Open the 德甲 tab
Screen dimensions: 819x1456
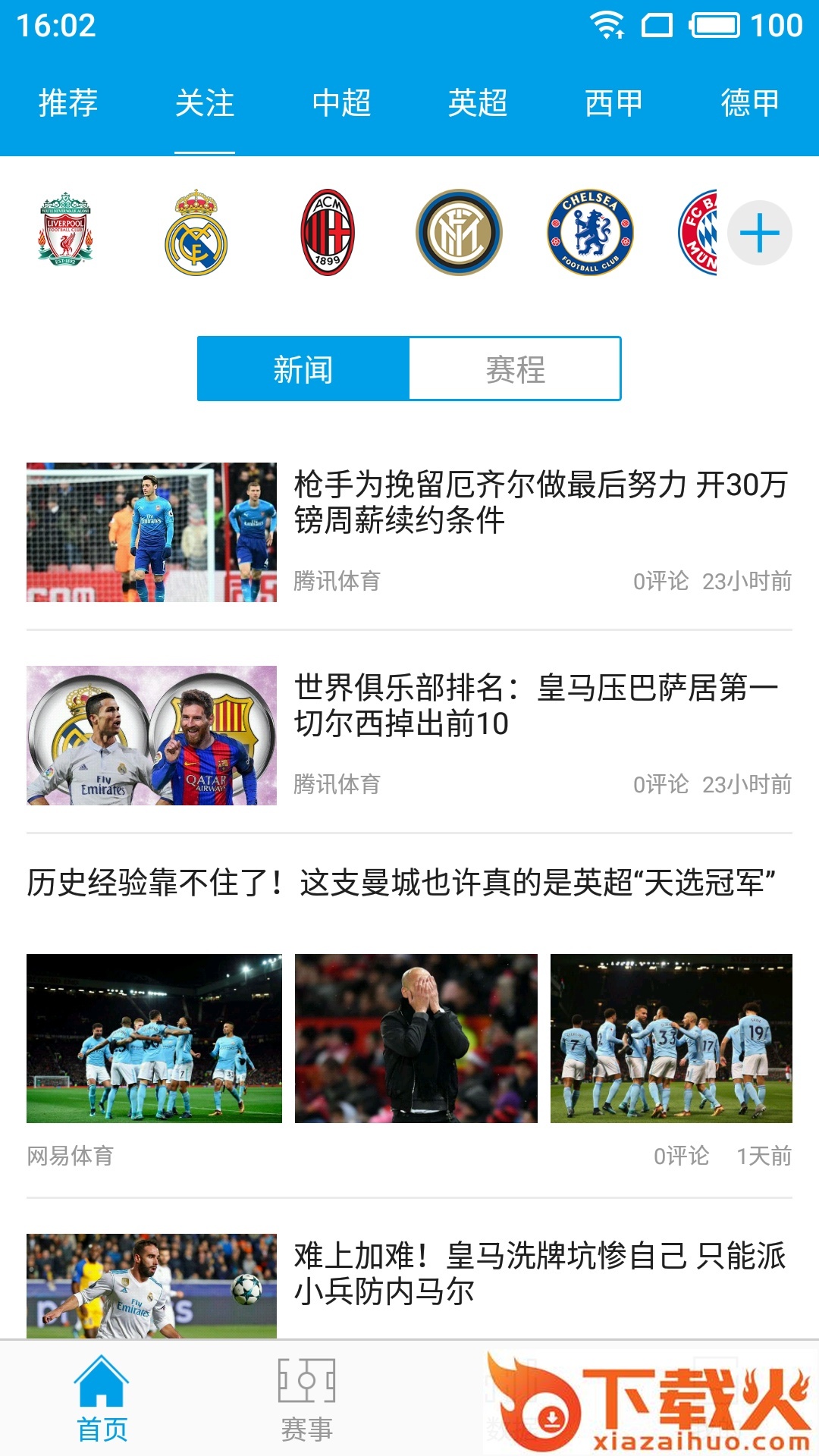coord(749,103)
